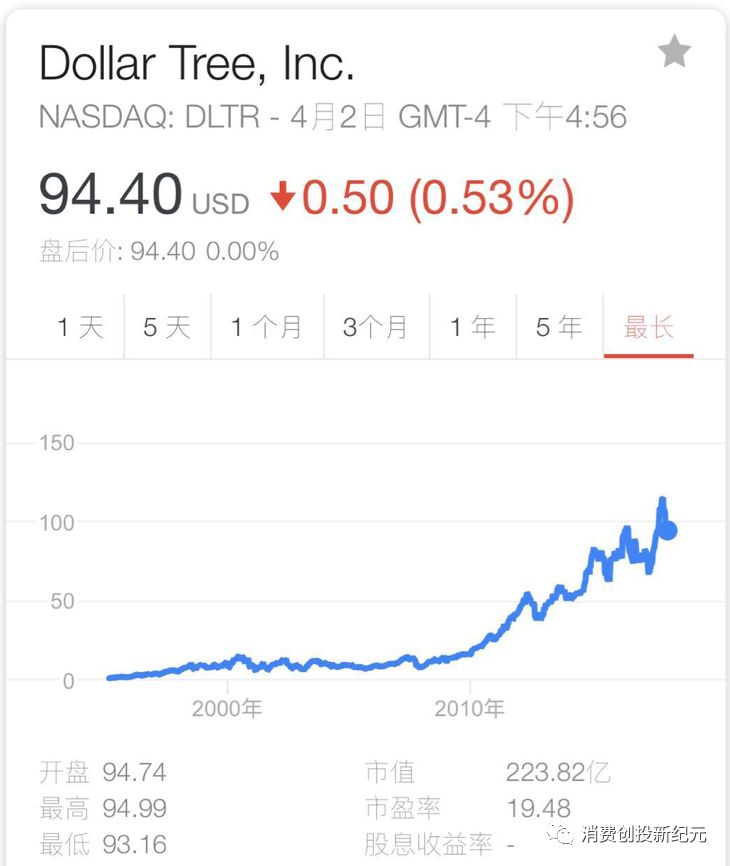Choose the 5年 chart range

(559, 327)
